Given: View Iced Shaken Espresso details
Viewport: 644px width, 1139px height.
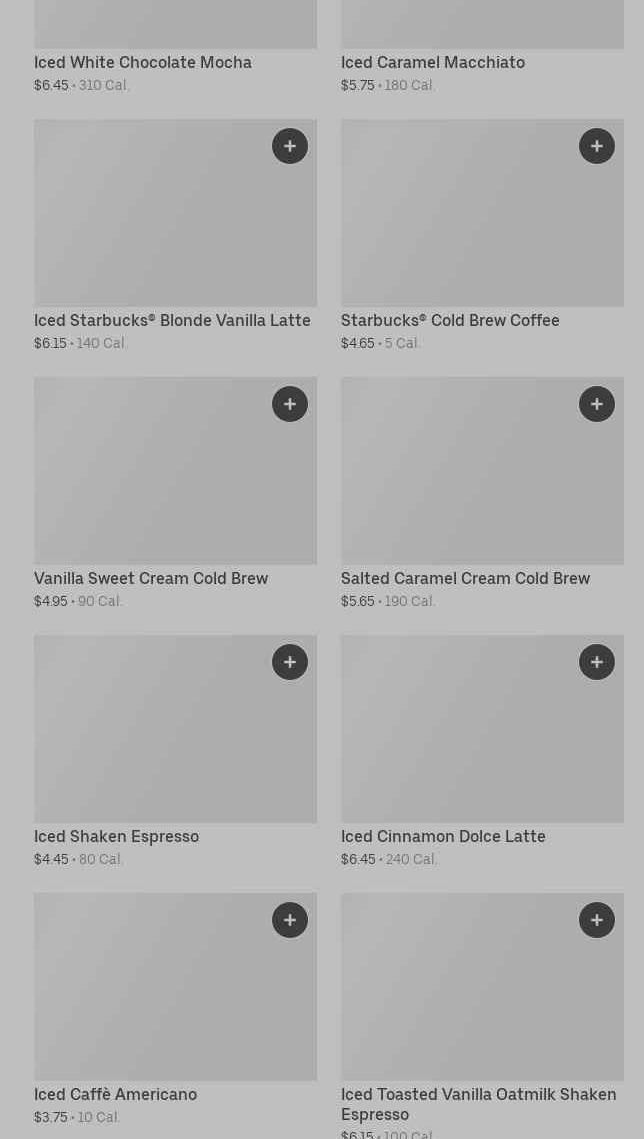Looking at the screenshot, I should 116,837.
